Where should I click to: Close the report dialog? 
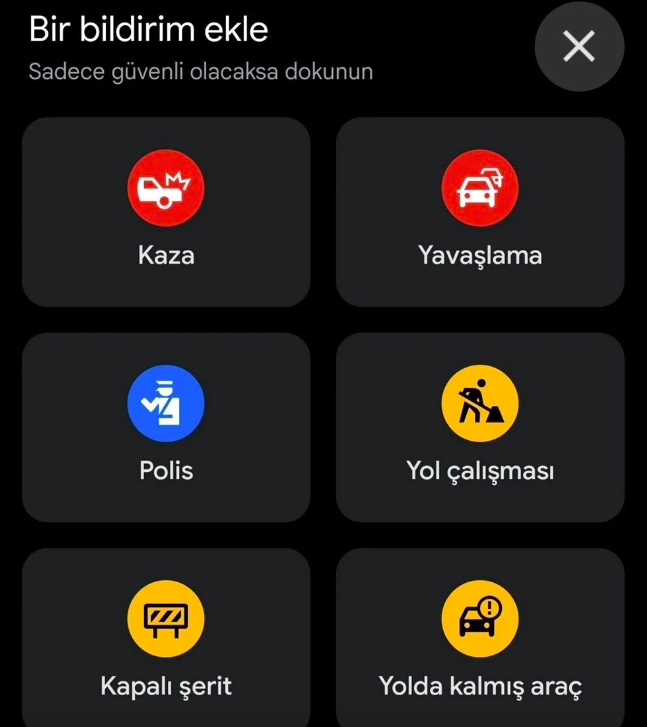(579, 46)
